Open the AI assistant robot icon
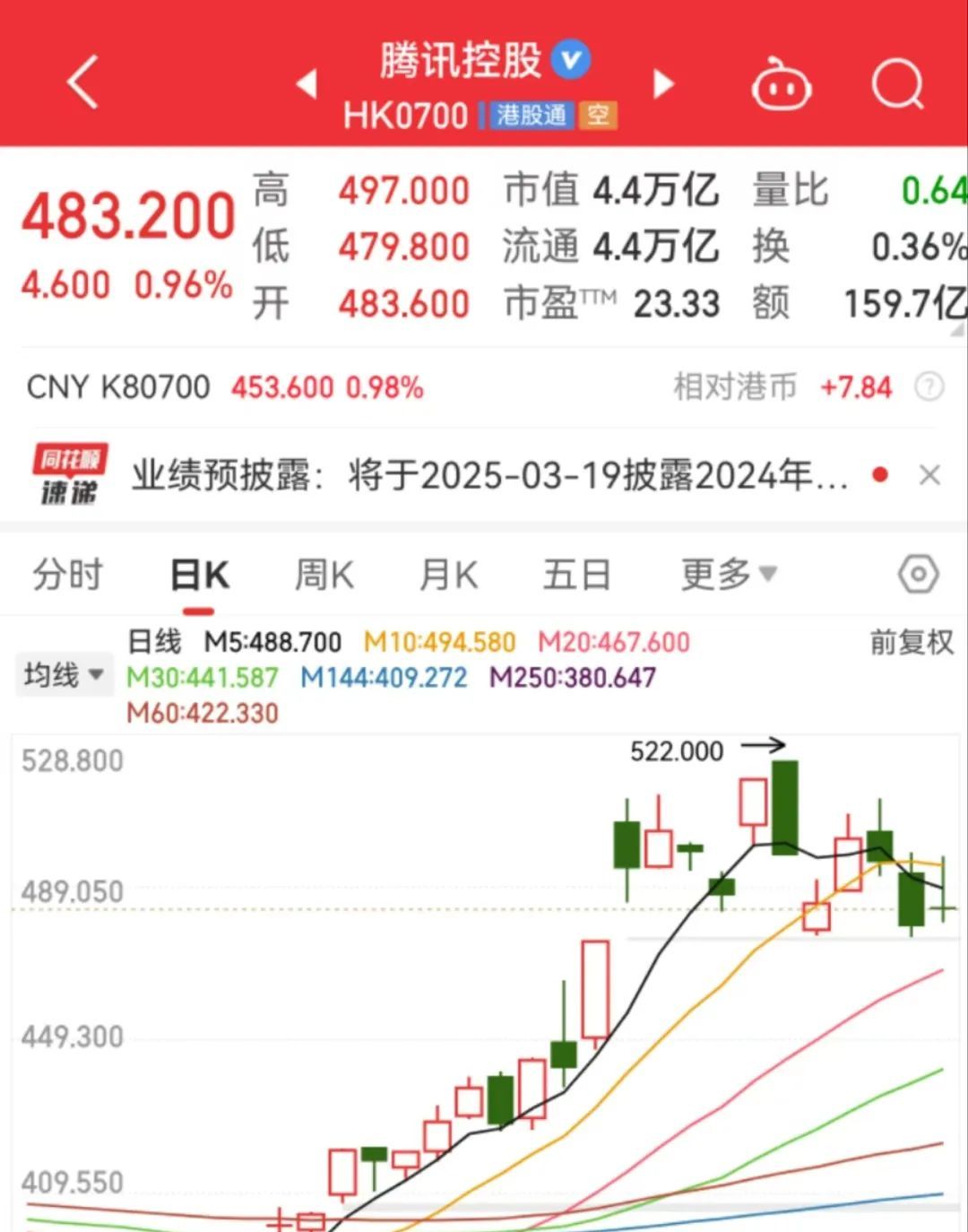 coord(782,85)
